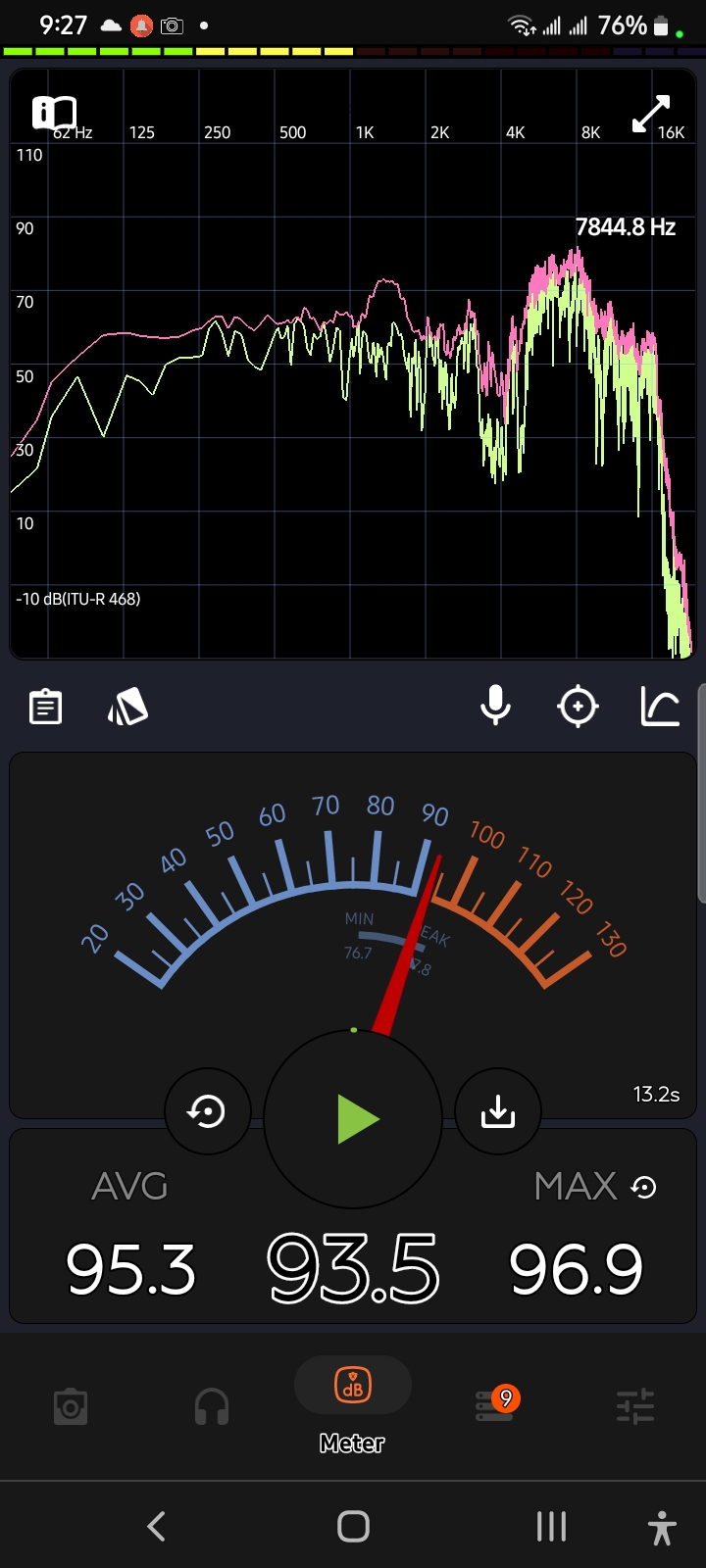Go back using system back button
The width and height of the screenshot is (706, 1568).
(156, 1526)
